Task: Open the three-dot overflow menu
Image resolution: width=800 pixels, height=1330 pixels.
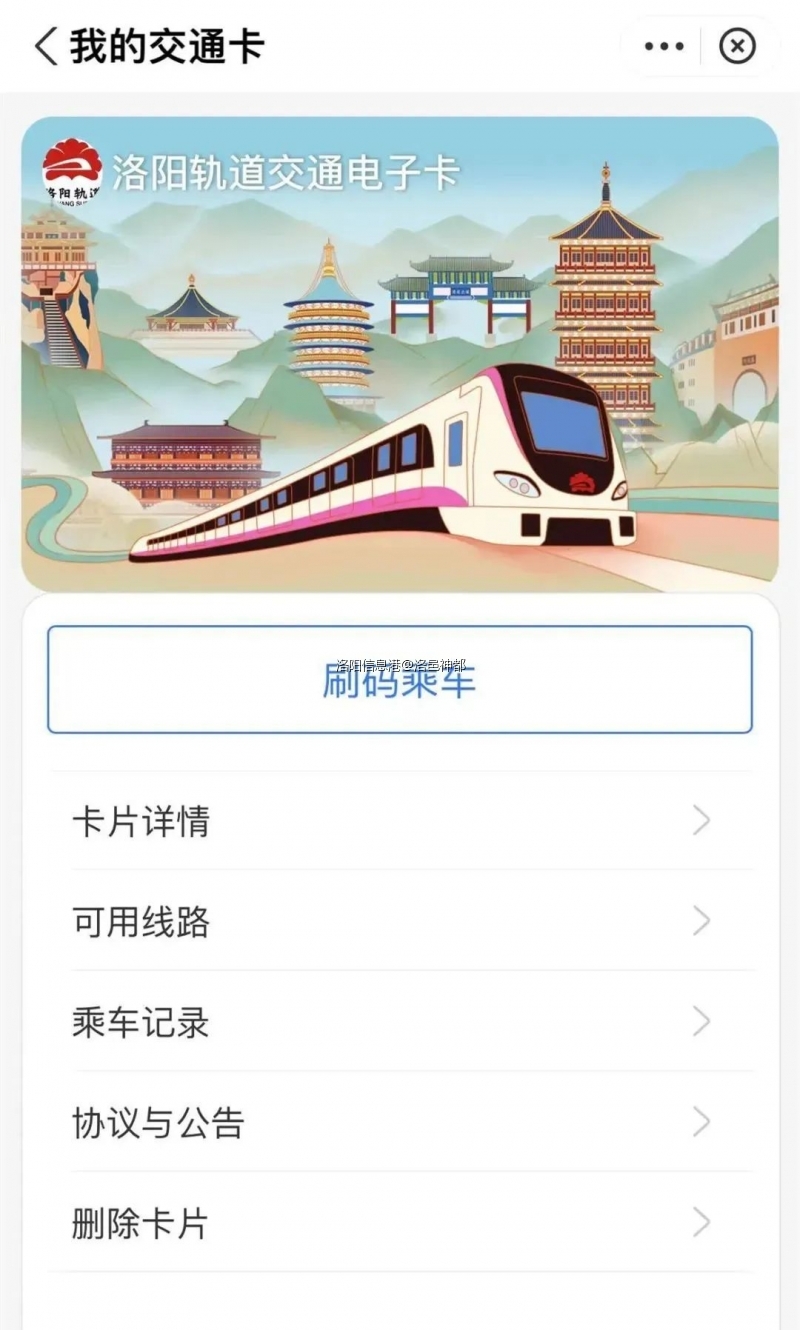Action: click(664, 46)
